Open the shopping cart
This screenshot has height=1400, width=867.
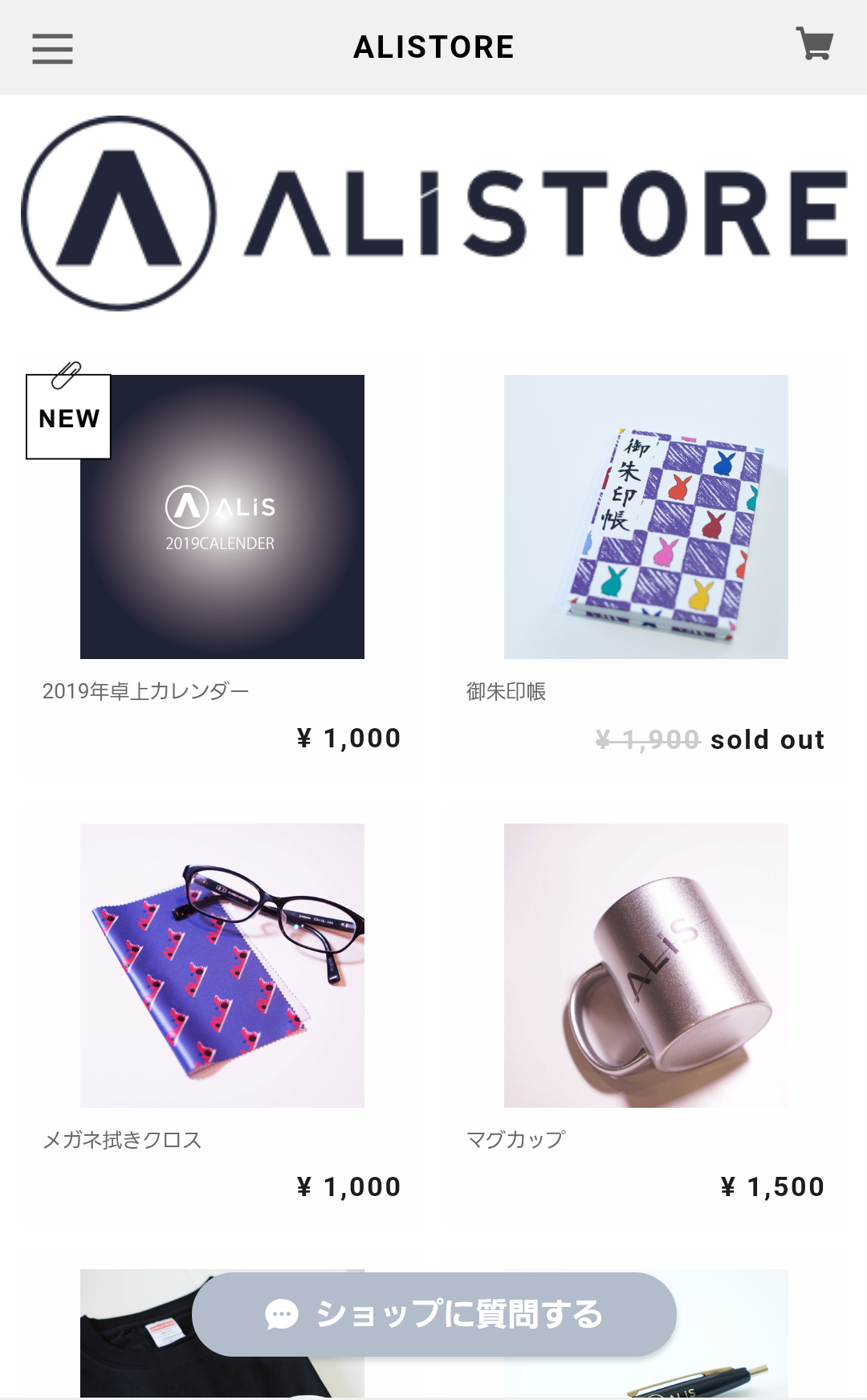click(x=814, y=44)
